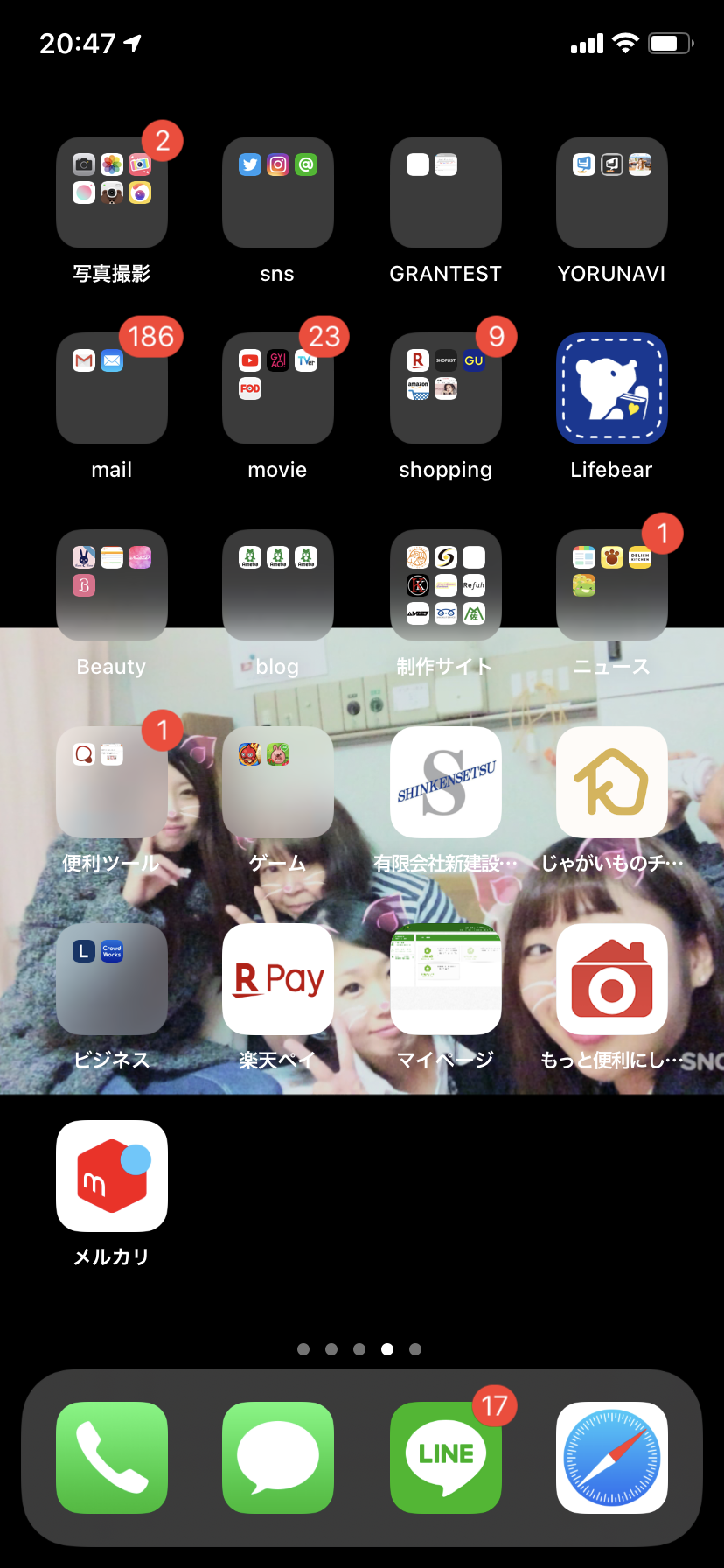This screenshot has width=724, height=1568.
Task: Open the movie folder
Action: point(278,388)
